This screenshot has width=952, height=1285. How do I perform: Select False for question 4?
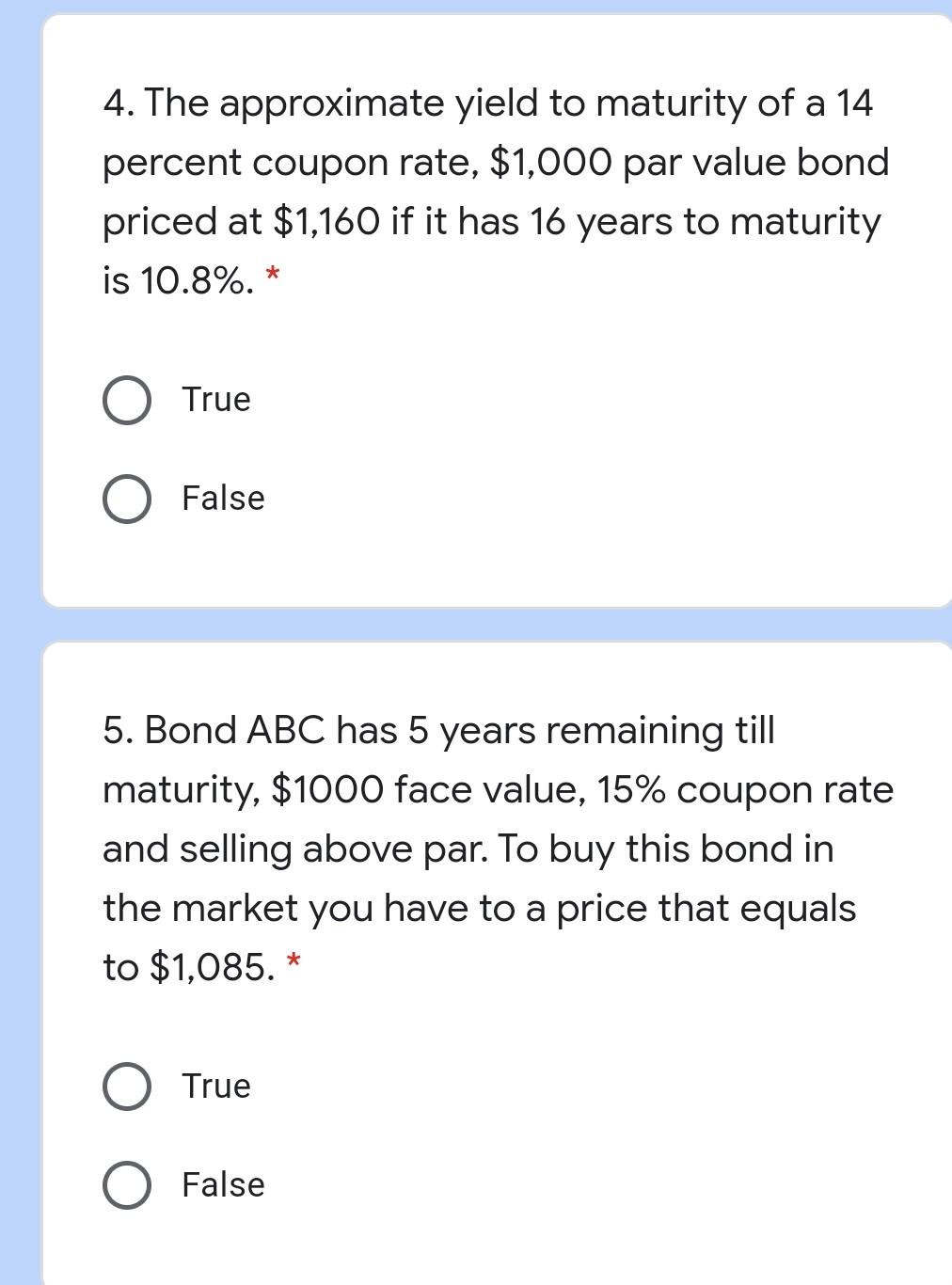coord(127,500)
